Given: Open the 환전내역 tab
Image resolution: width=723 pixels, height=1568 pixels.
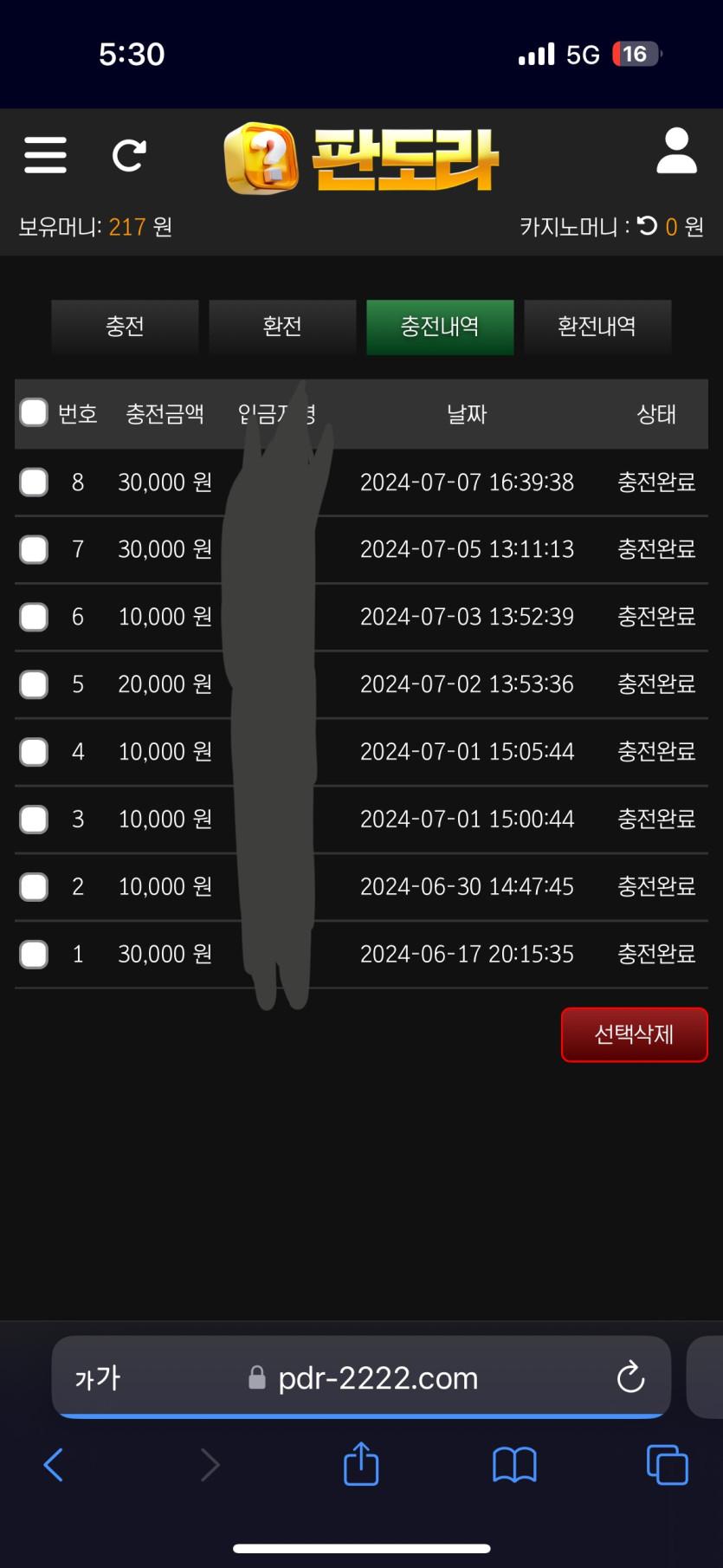Looking at the screenshot, I should coord(597,327).
